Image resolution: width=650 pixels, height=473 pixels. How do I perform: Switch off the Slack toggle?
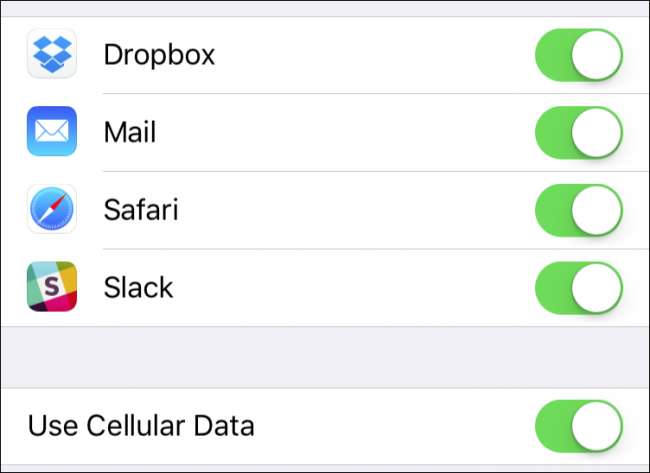coord(579,288)
